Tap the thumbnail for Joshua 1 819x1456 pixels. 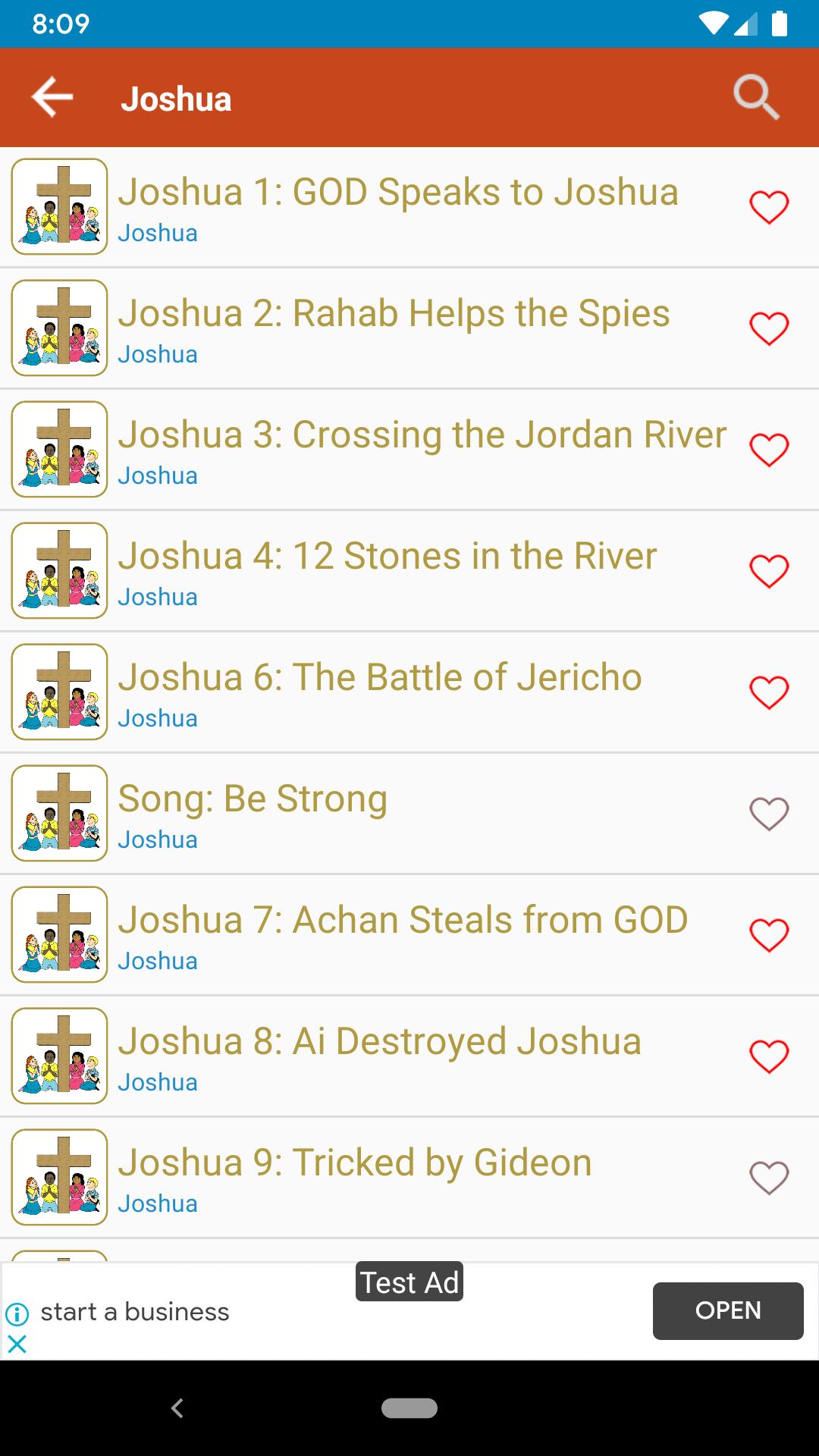tap(59, 206)
